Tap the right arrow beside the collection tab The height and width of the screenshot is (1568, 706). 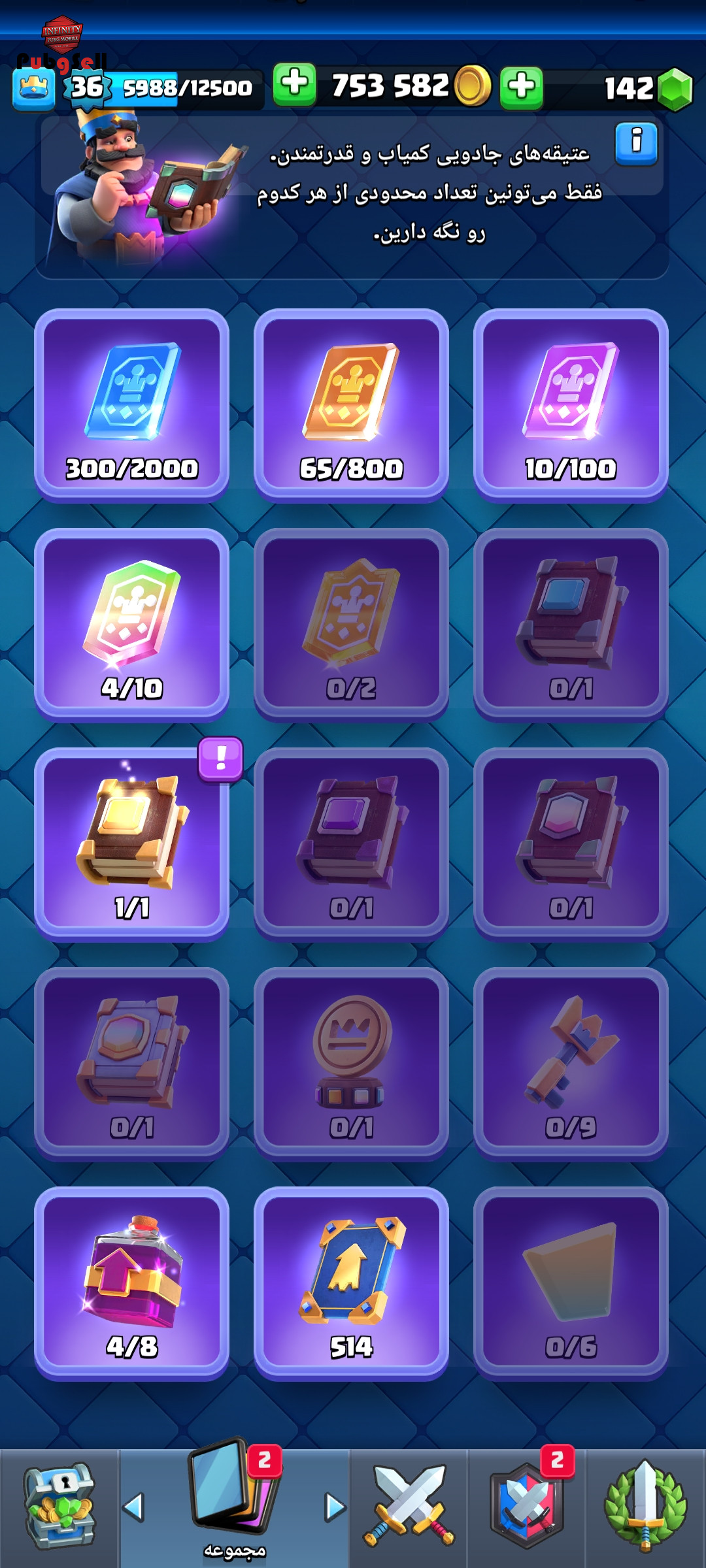pos(335,1507)
